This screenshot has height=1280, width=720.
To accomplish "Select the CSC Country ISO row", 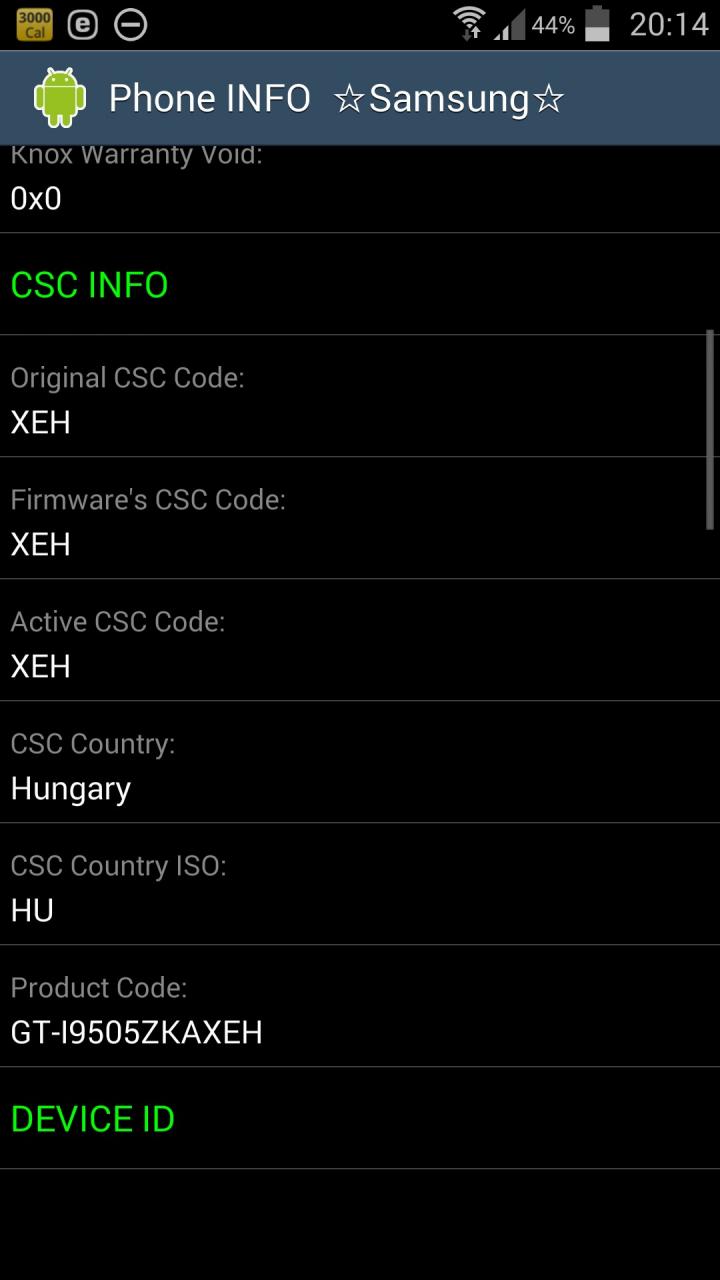I will click(x=360, y=884).
